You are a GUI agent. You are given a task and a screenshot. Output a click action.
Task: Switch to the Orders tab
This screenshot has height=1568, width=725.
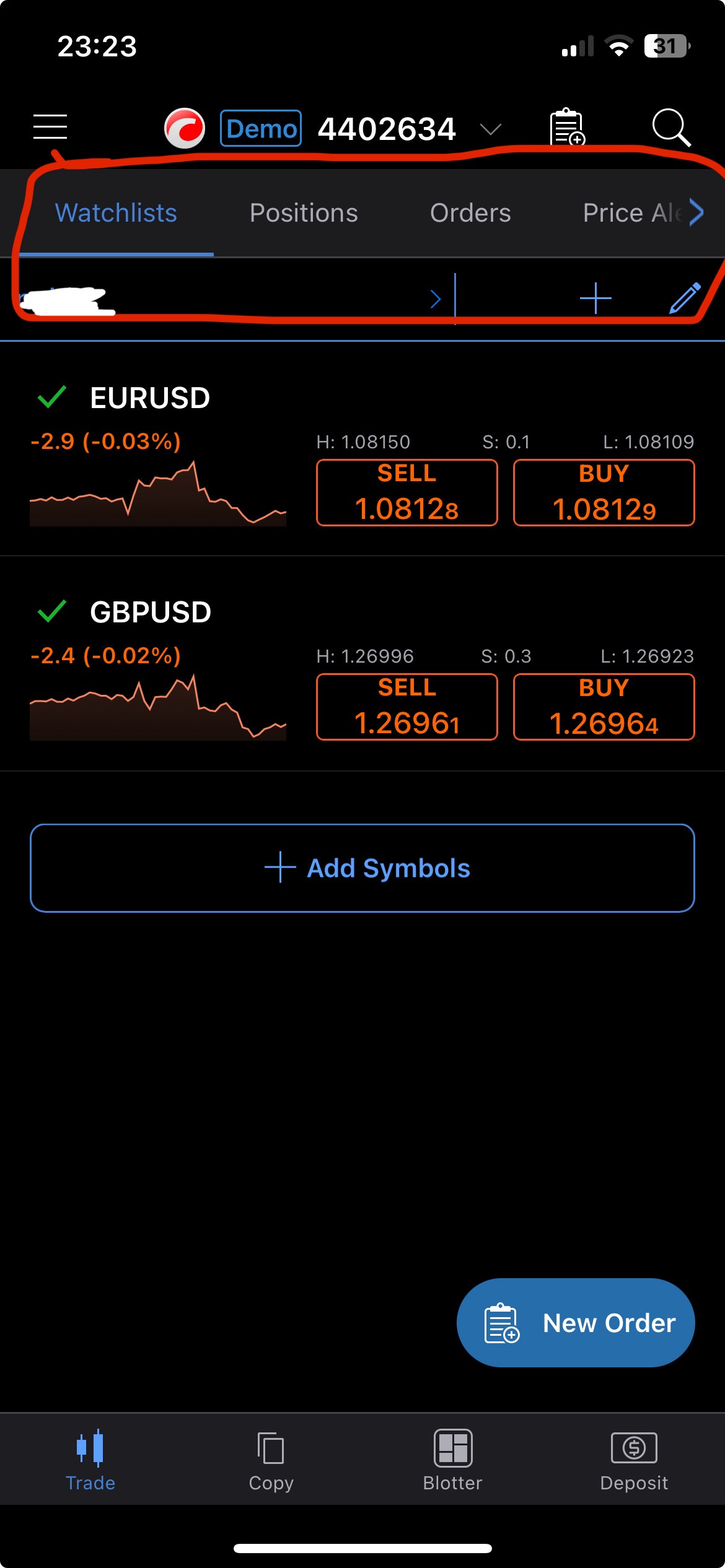[x=470, y=213]
